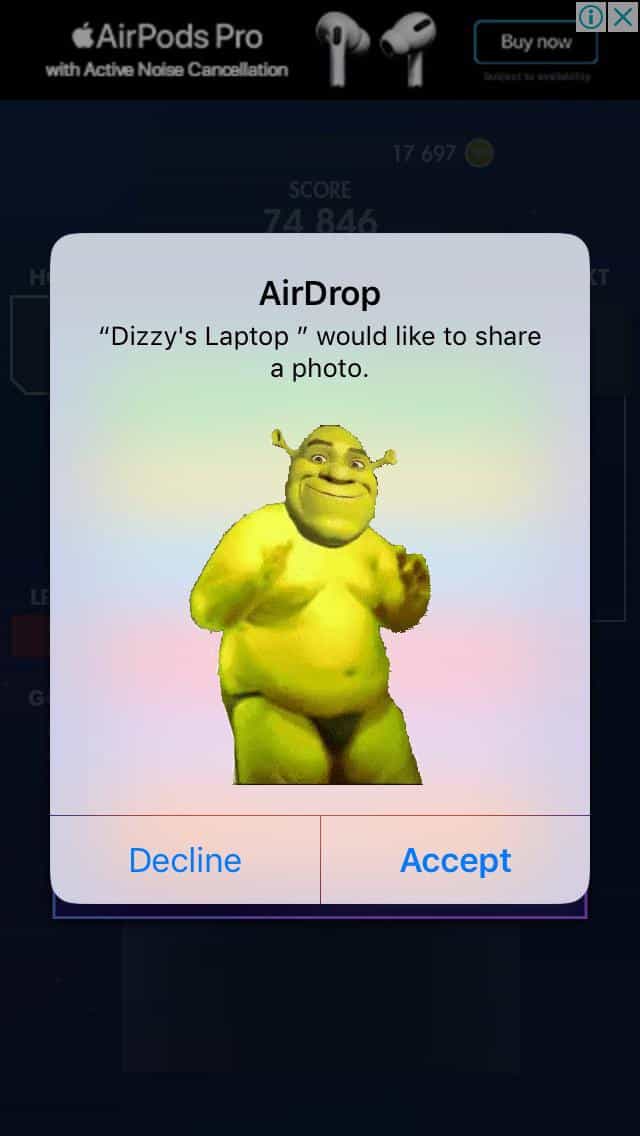640x1136 pixels.
Task: Tap Buy now on AirPods Pro ad
Action: [x=536, y=42]
